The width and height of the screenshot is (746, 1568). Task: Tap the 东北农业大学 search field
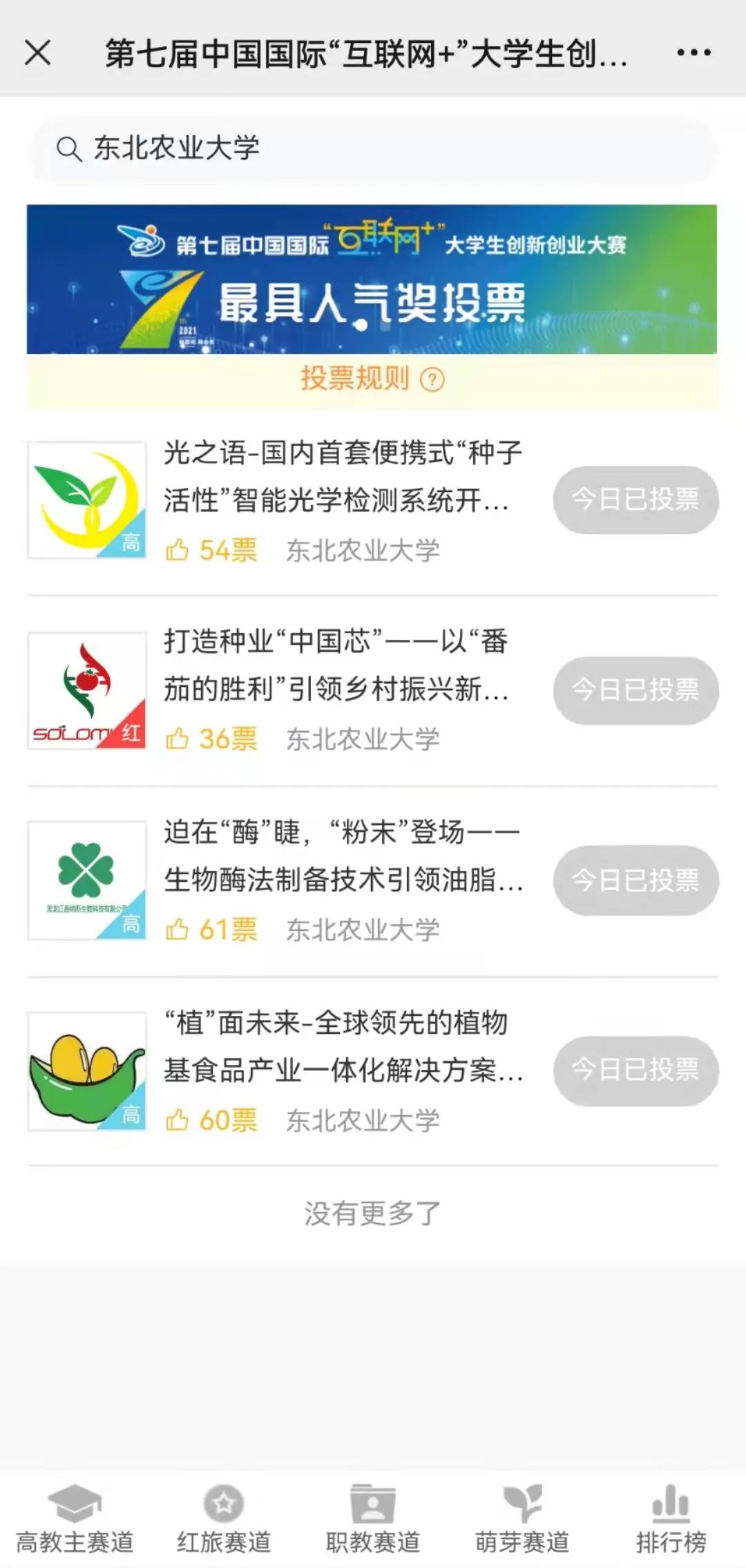pos(373,149)
